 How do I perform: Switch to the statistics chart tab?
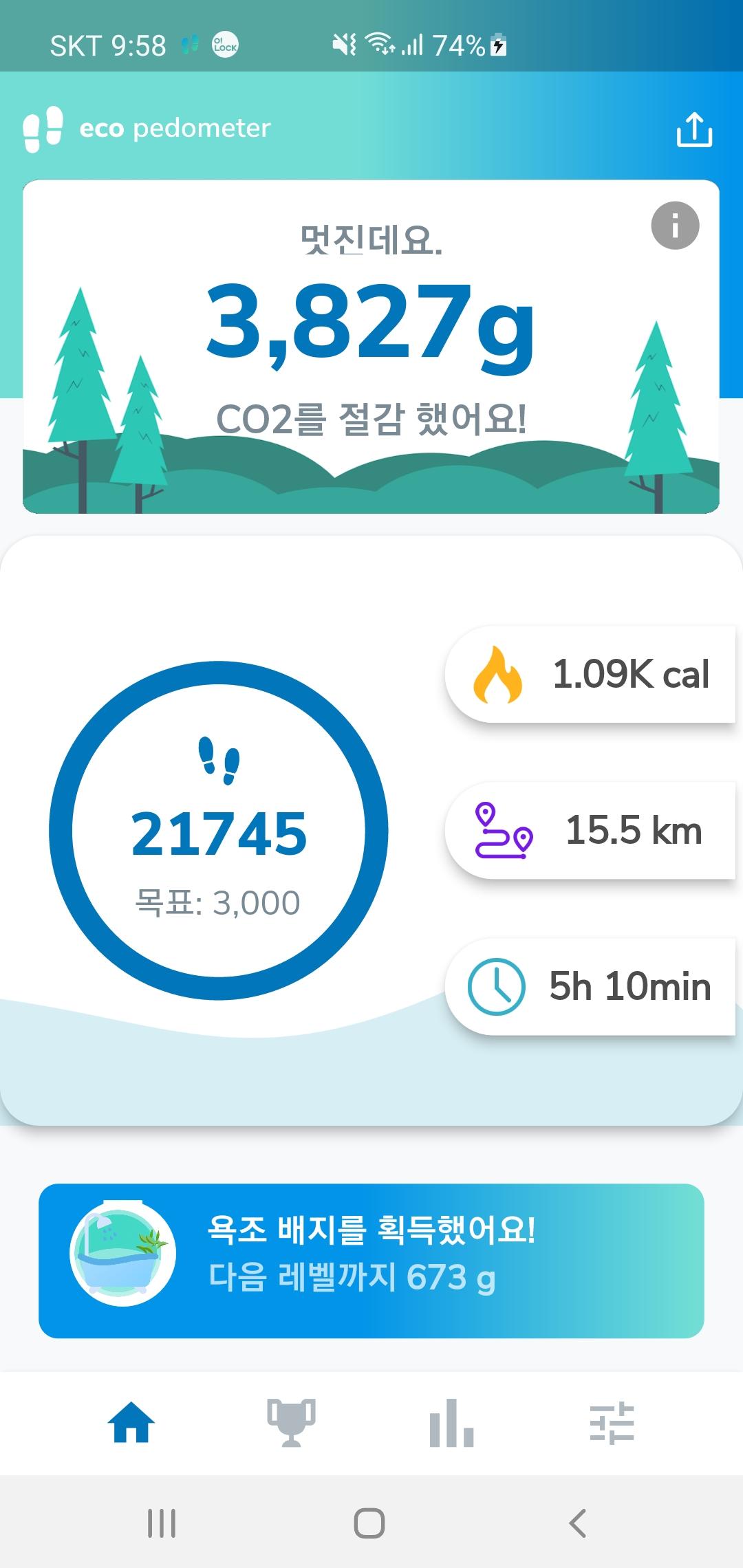coord(451,1423)
